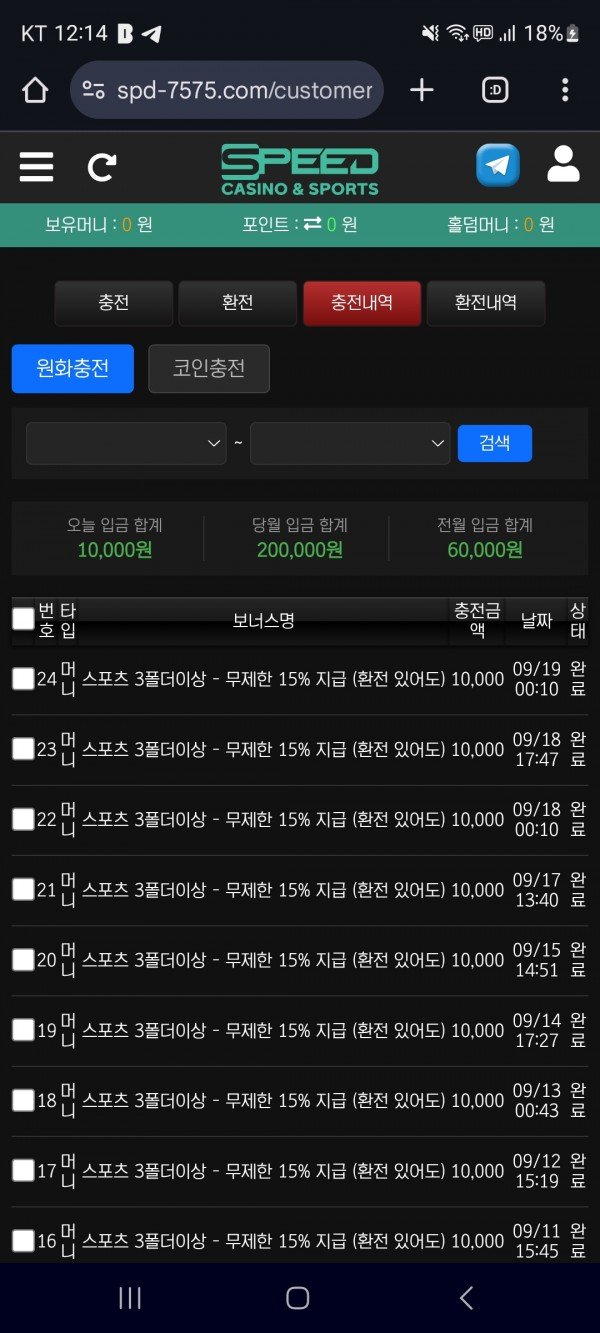Select the checkbox for record 18
The height and width of the screenshot is (1333, 600).
click(23, 1100)
